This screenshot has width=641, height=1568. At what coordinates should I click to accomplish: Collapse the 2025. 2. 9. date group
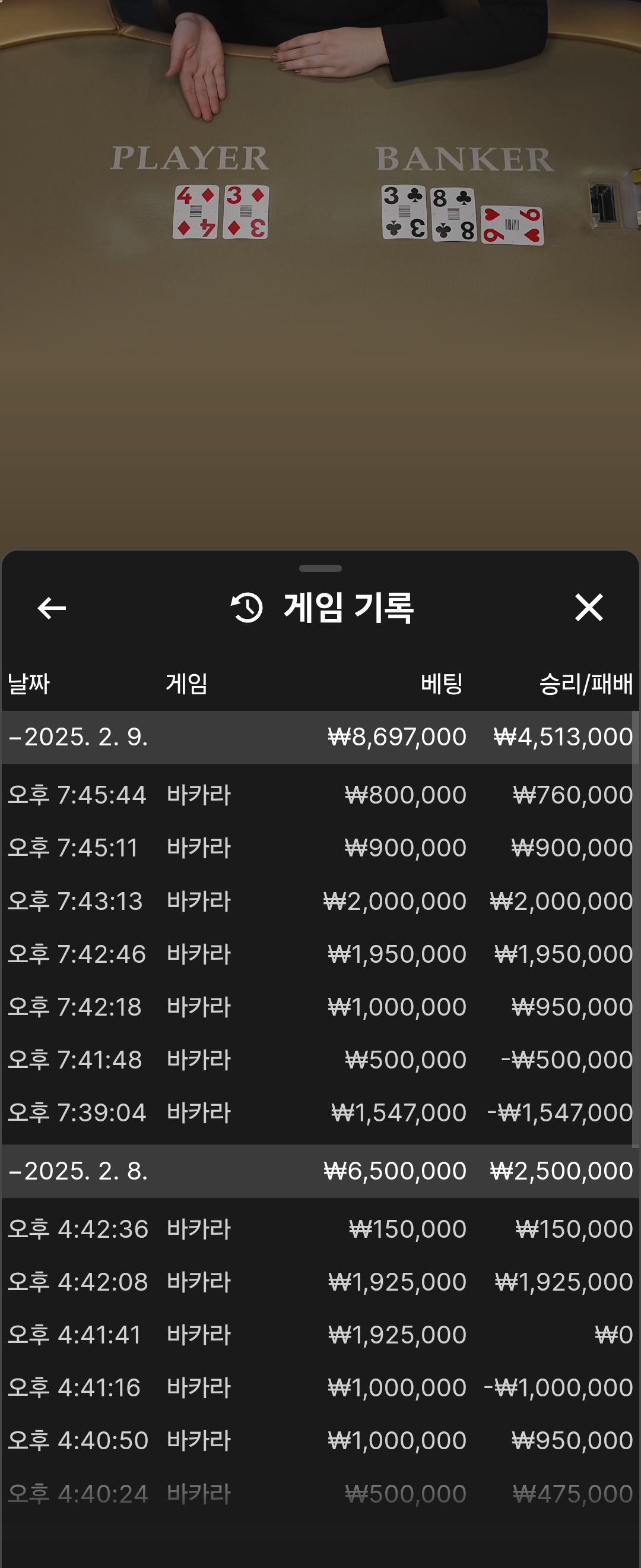click(79, 737)
